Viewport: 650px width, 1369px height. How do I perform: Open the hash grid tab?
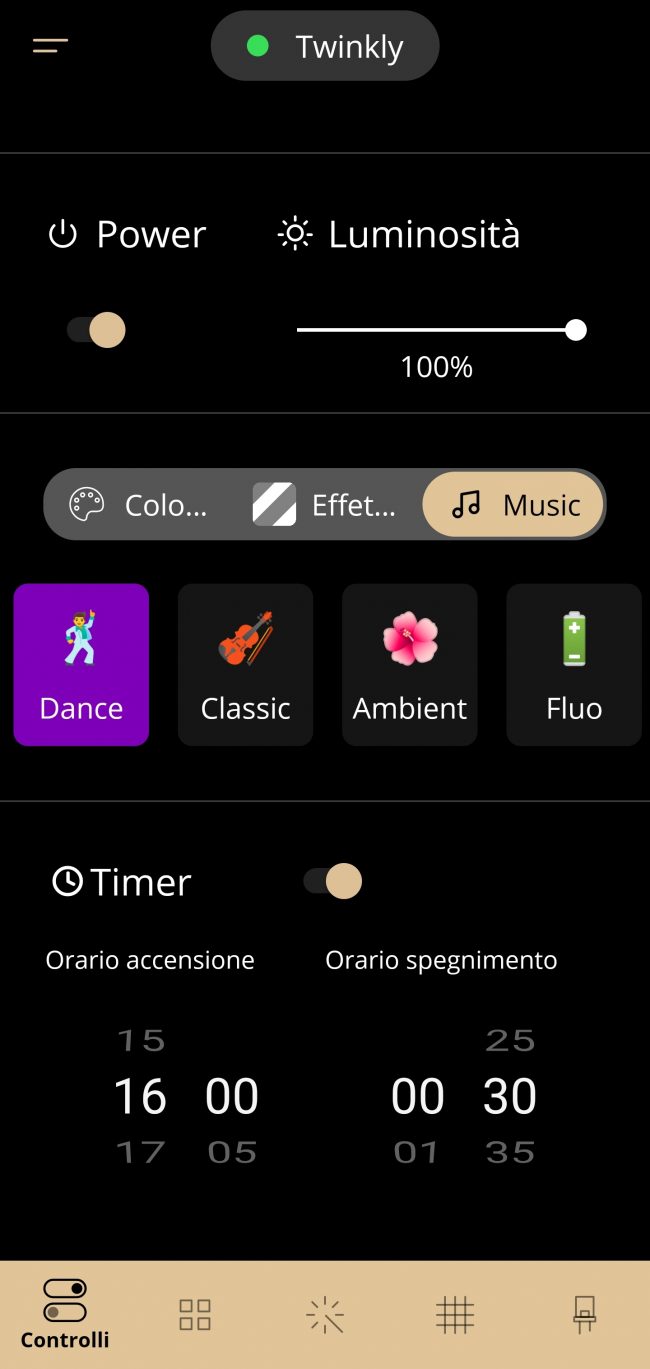pos(455,1314)
